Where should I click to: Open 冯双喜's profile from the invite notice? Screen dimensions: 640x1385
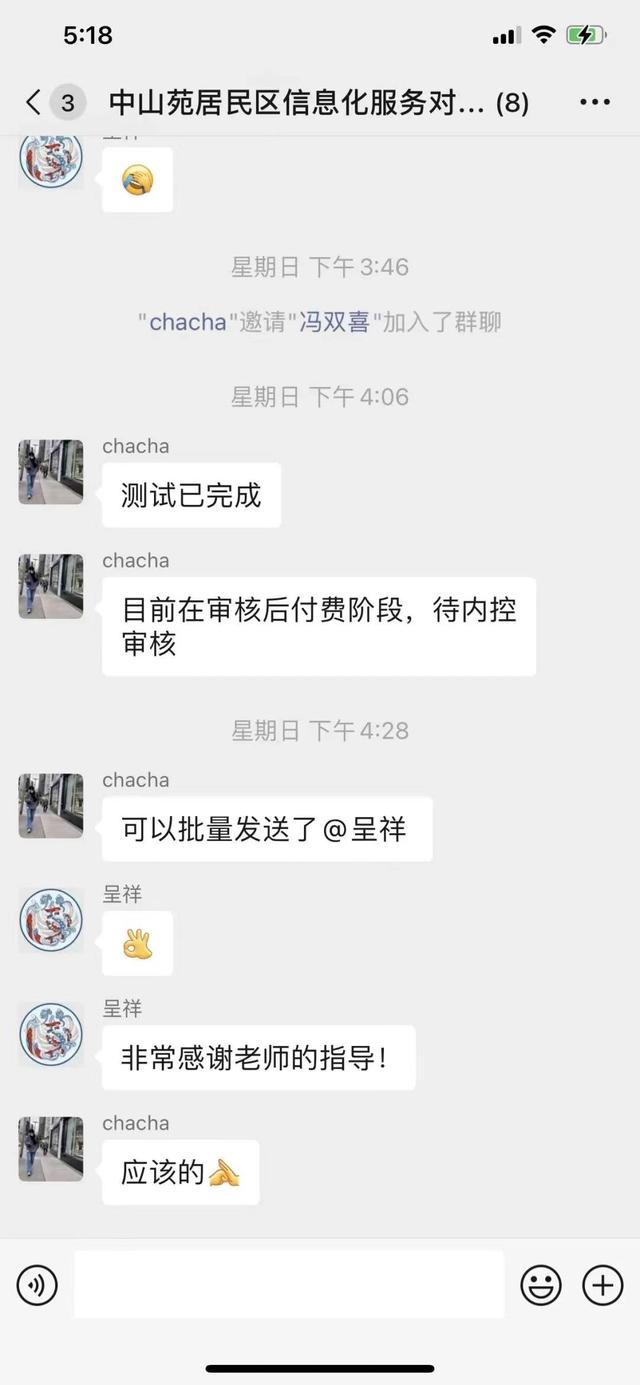pyautogui.click(x=335, y=322)
